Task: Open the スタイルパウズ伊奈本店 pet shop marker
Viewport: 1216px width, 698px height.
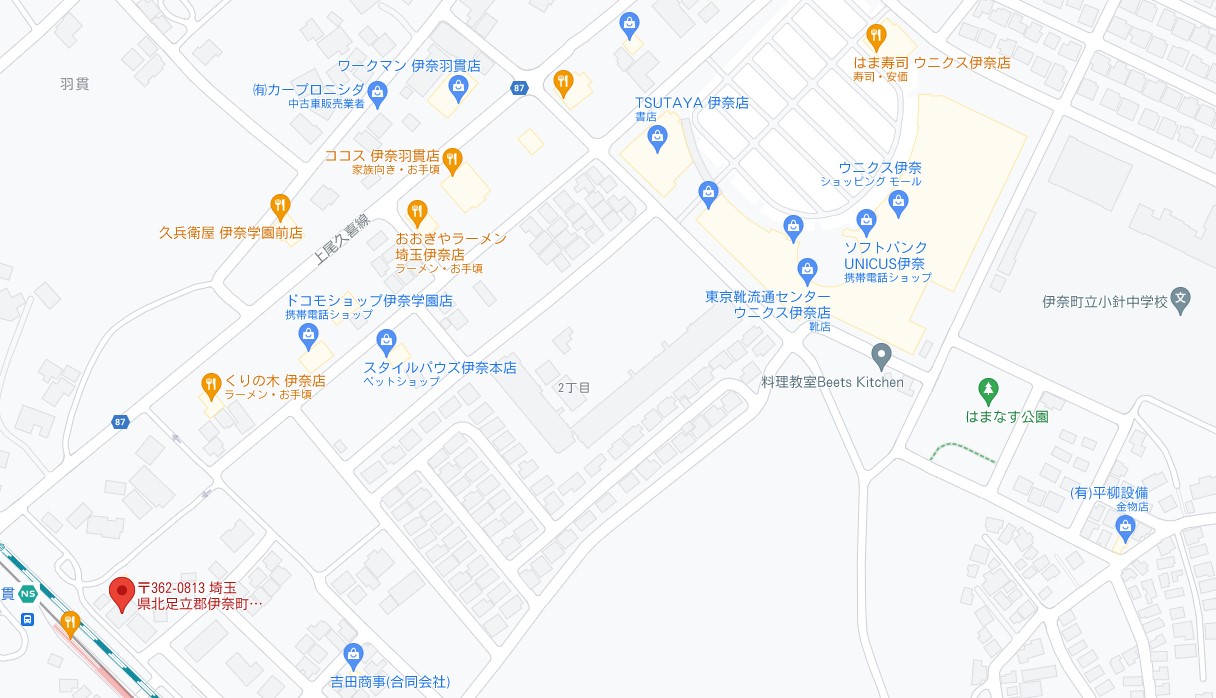Action: point(386,341)
